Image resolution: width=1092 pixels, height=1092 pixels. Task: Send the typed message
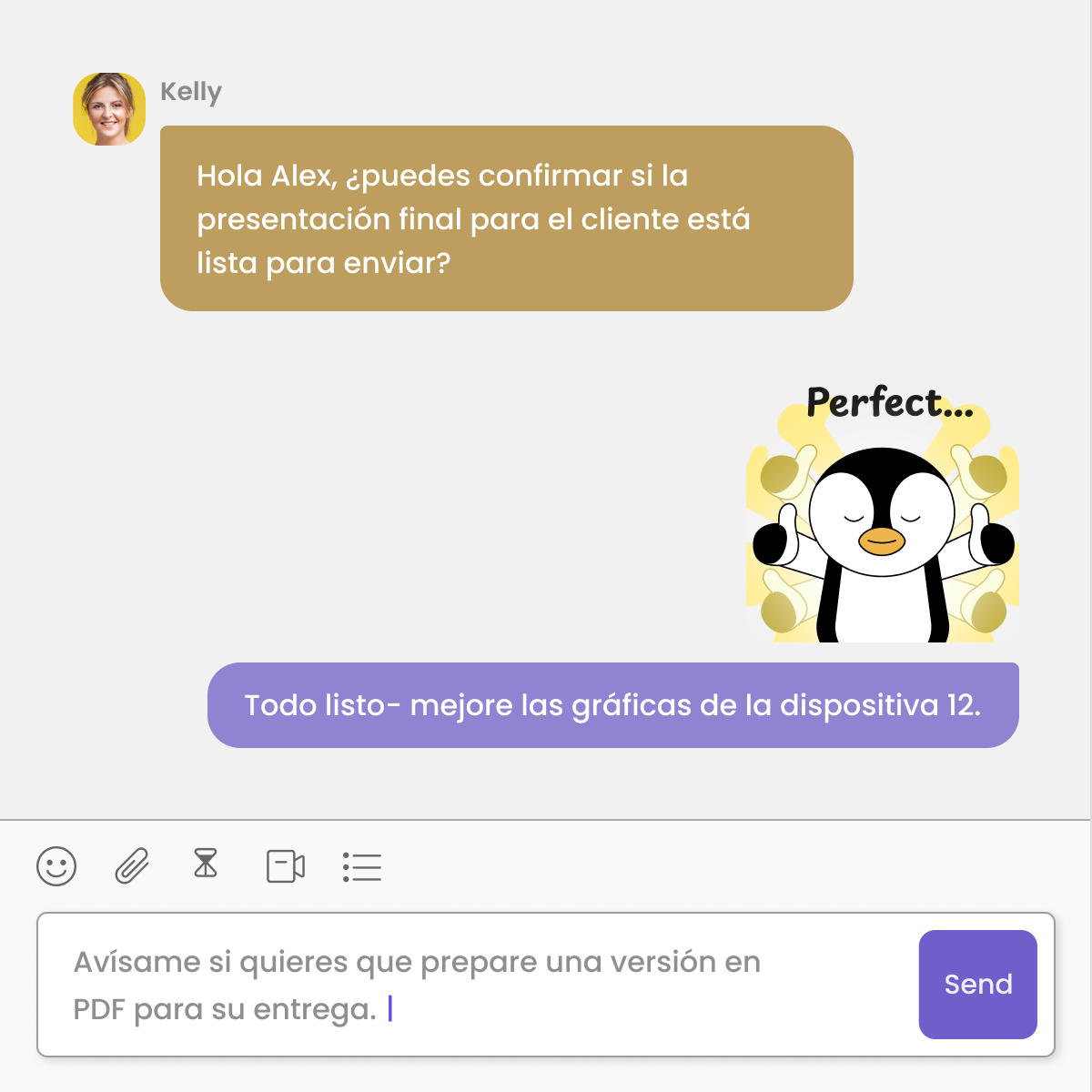977,984
